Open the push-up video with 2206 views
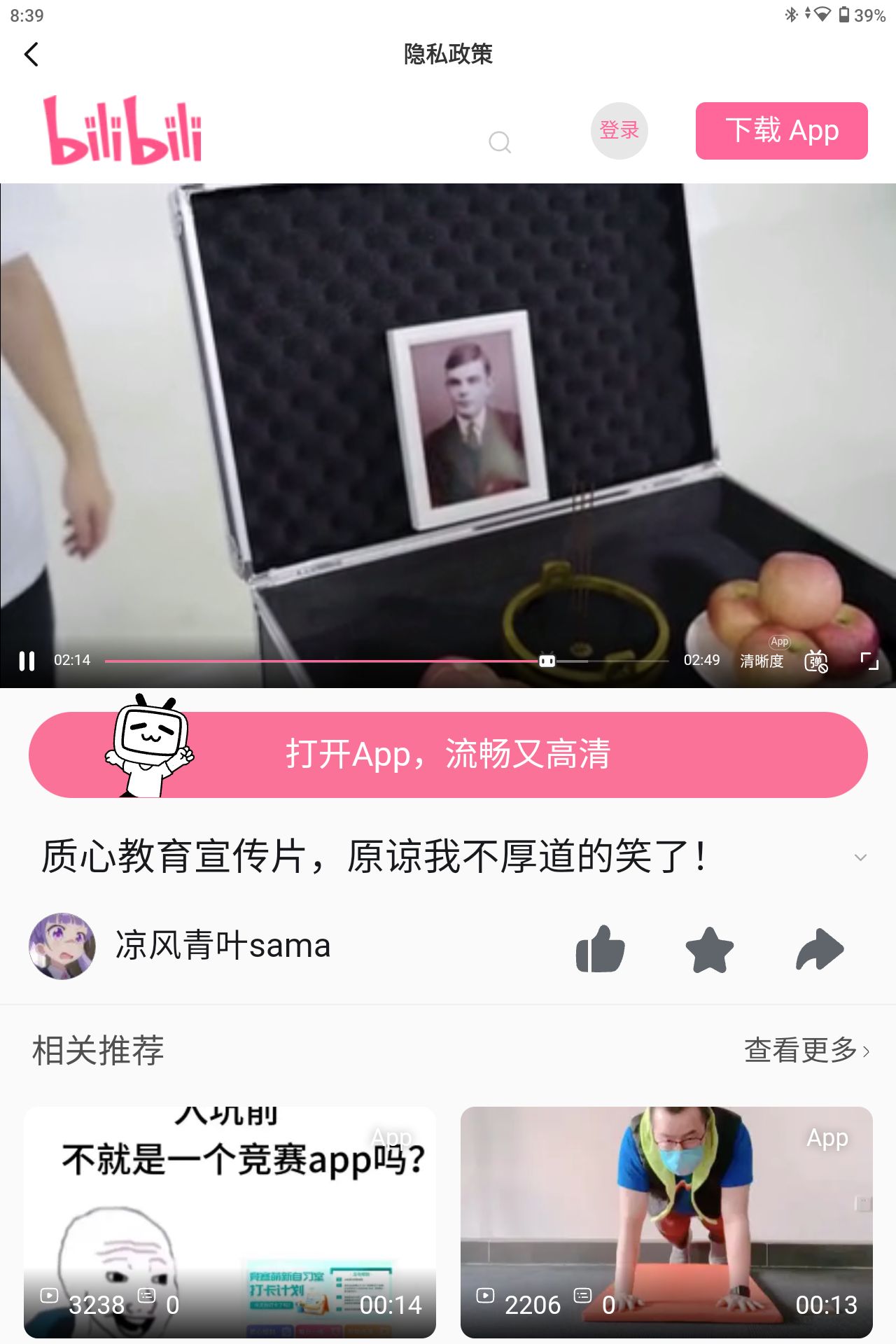Screen dimensions: 896x1344 666,1221
